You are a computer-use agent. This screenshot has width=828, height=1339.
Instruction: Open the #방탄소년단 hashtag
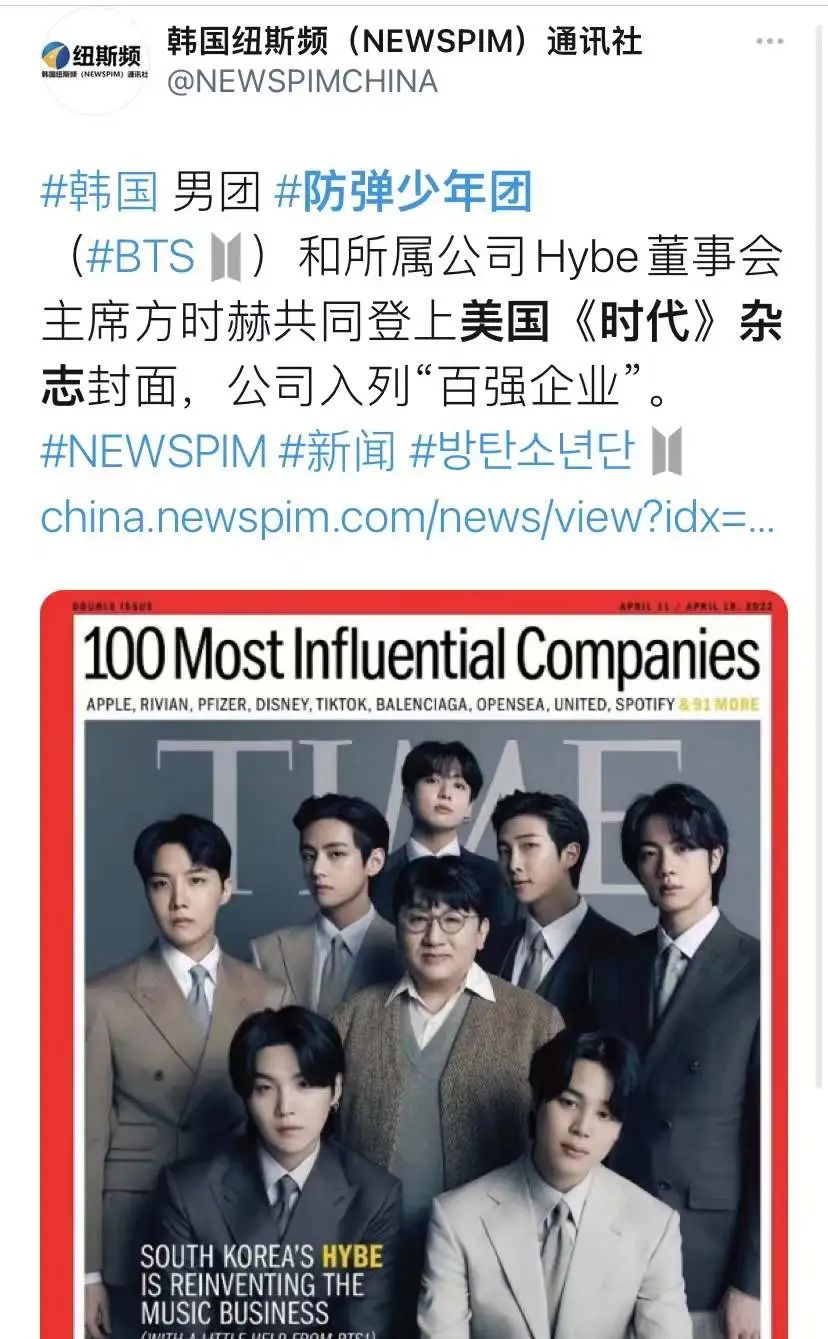click(x=522, y=452)
